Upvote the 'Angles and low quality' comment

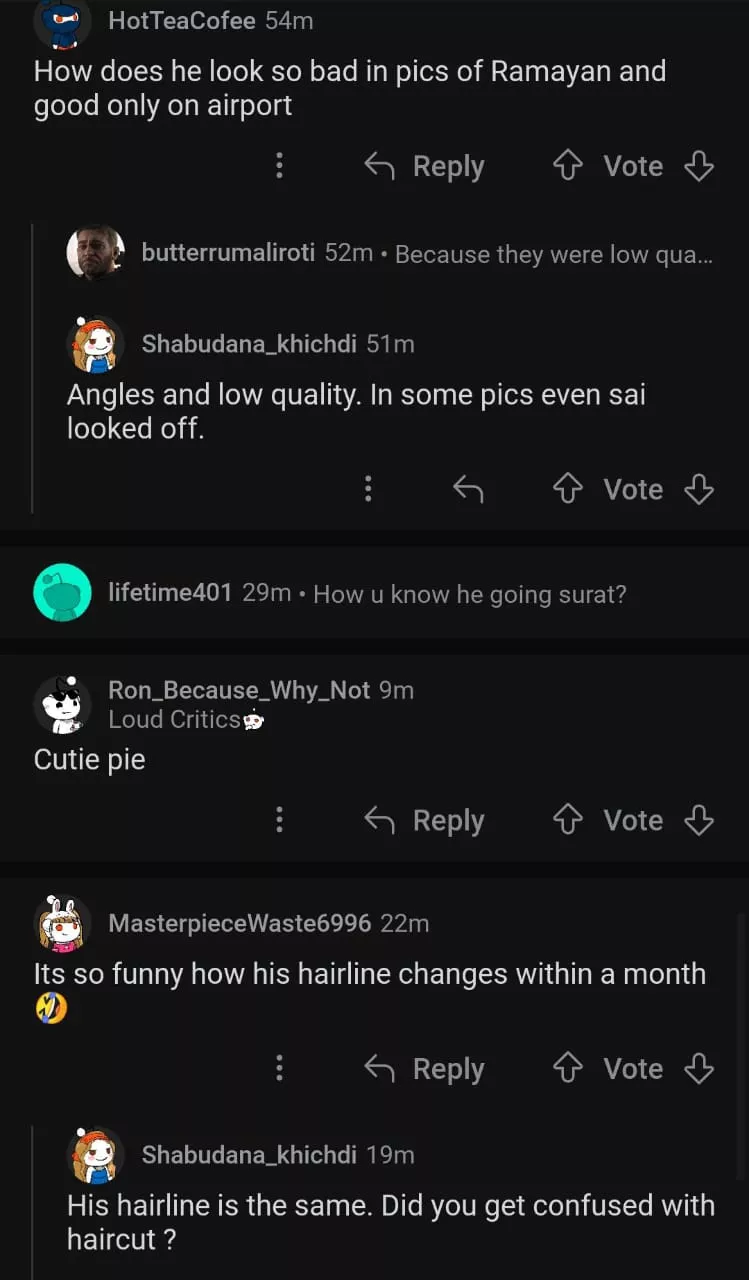pos(568,489)
